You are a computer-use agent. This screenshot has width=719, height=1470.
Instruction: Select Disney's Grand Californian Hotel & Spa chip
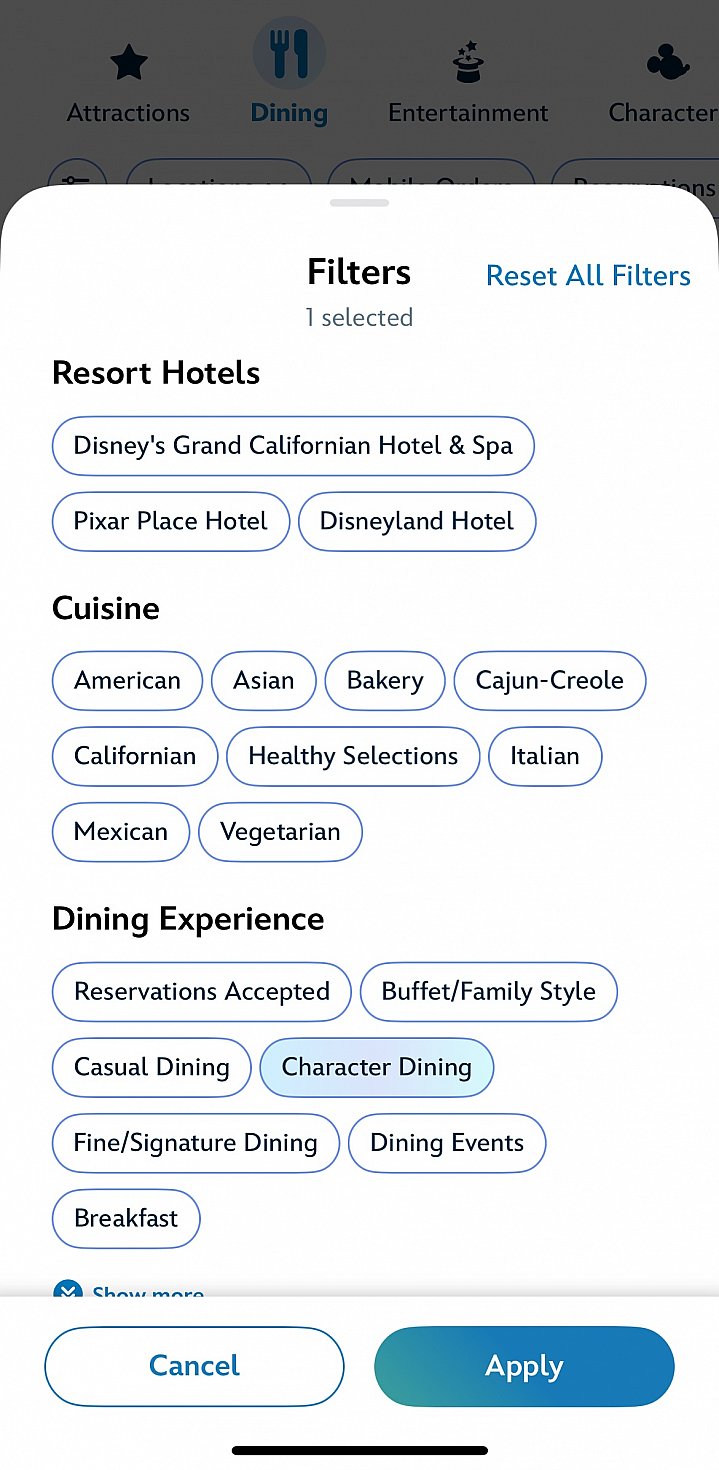[293, 445]
